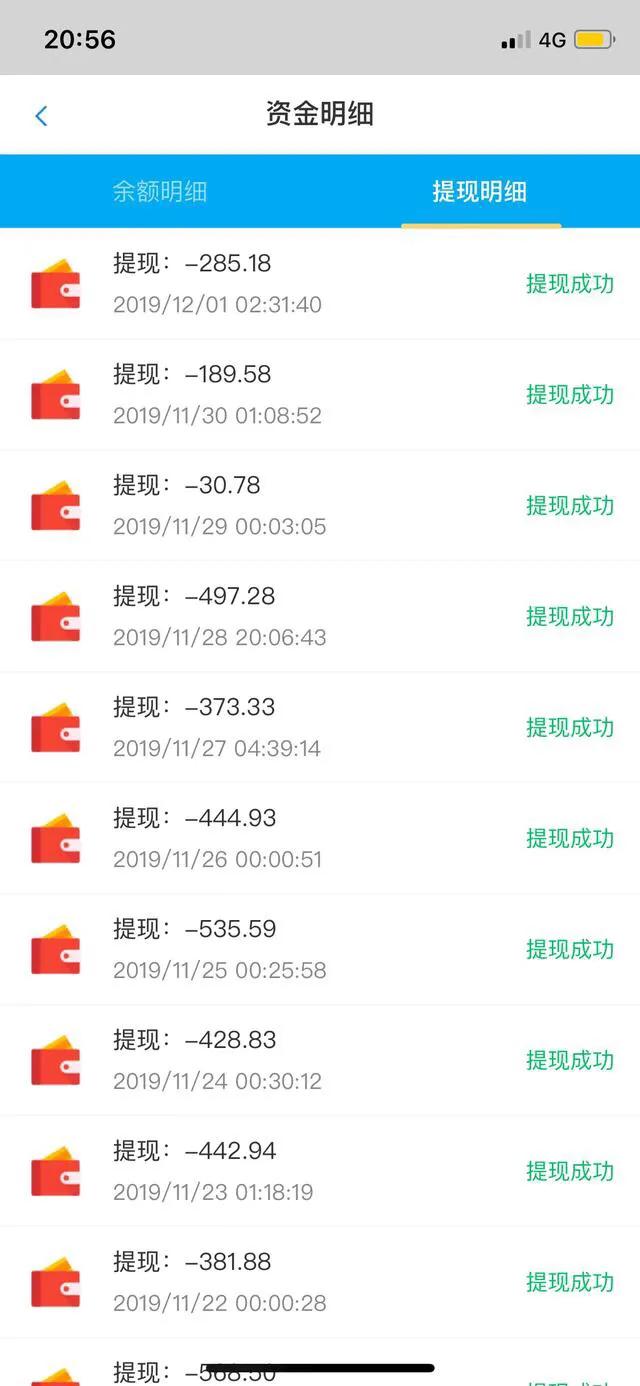Tap the -535.59 withdrawal entry
640x1386 pixels.
pos(320,950)
